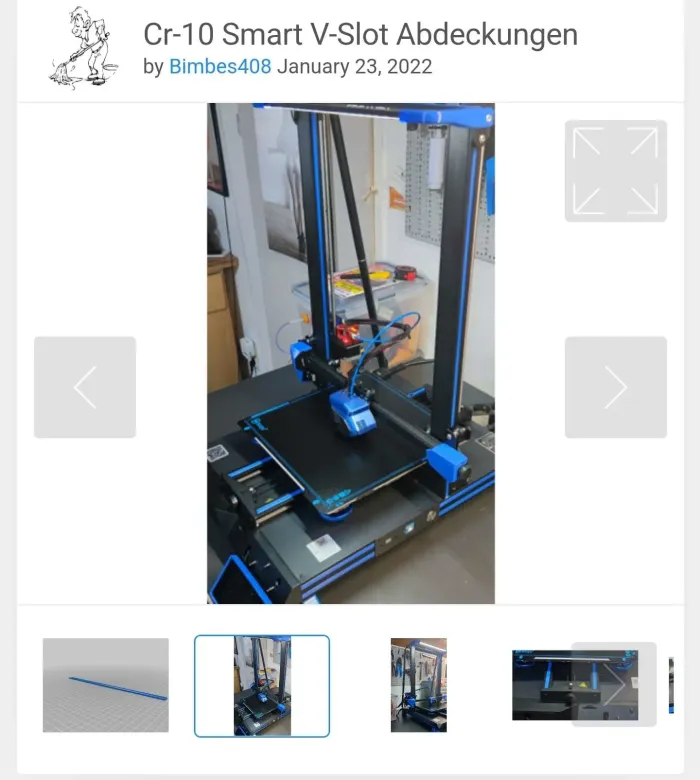The width and height of the screenshot is (700, 780).
Task: Open Bimbes408's profile link
Action: [220, 67]
